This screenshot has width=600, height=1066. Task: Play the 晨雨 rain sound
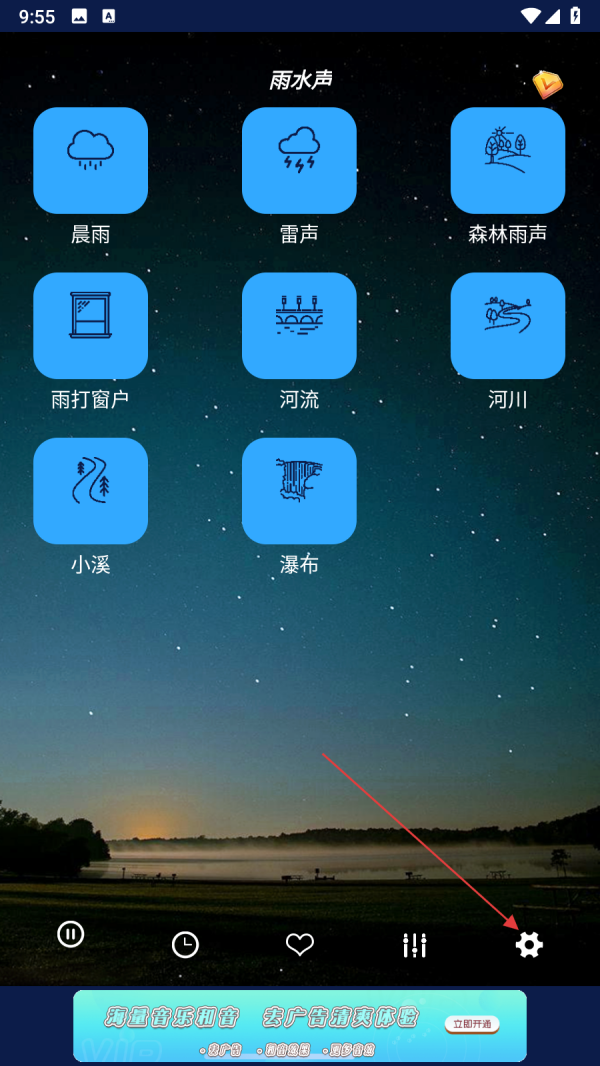(x=90, y=160)
